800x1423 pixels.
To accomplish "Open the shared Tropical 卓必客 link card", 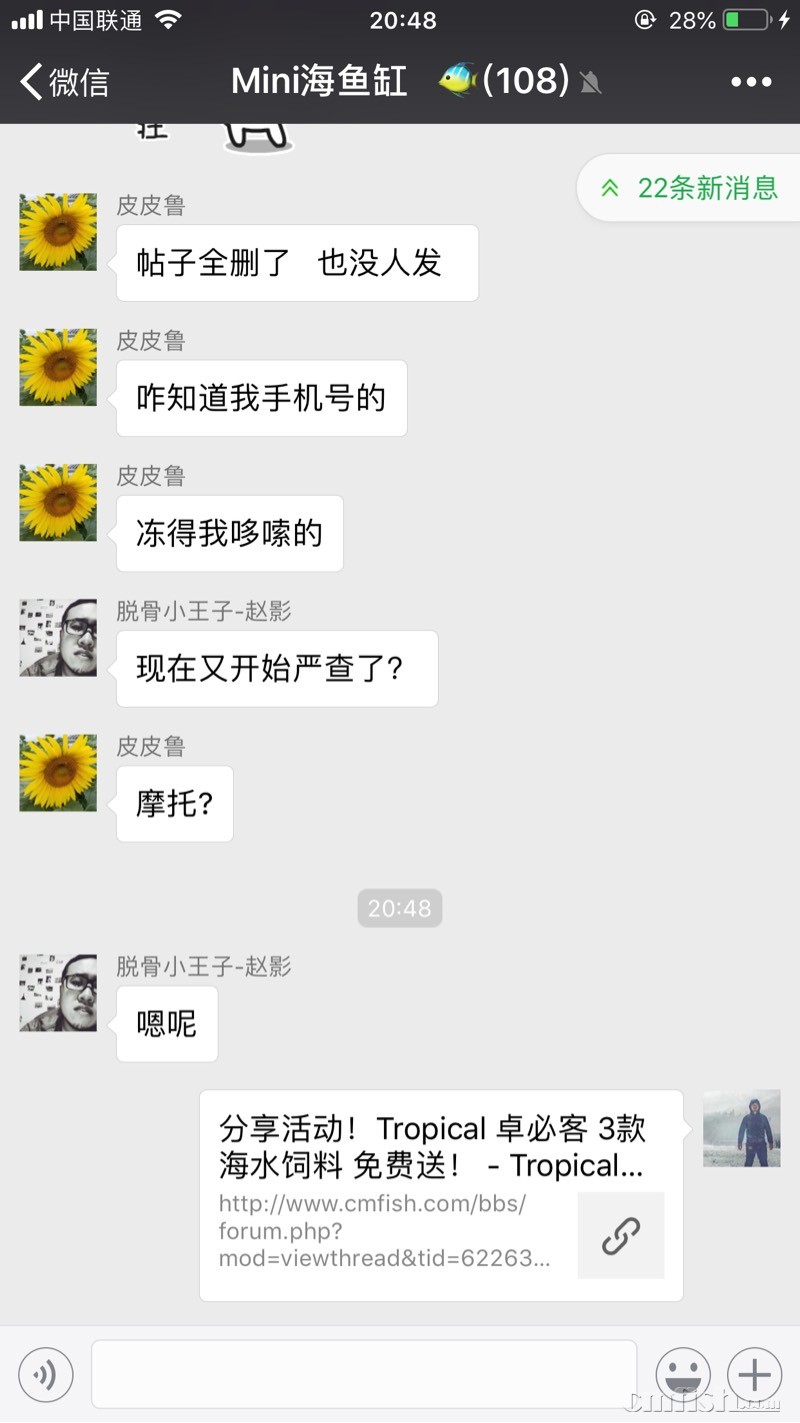I will coord(441,1195).
